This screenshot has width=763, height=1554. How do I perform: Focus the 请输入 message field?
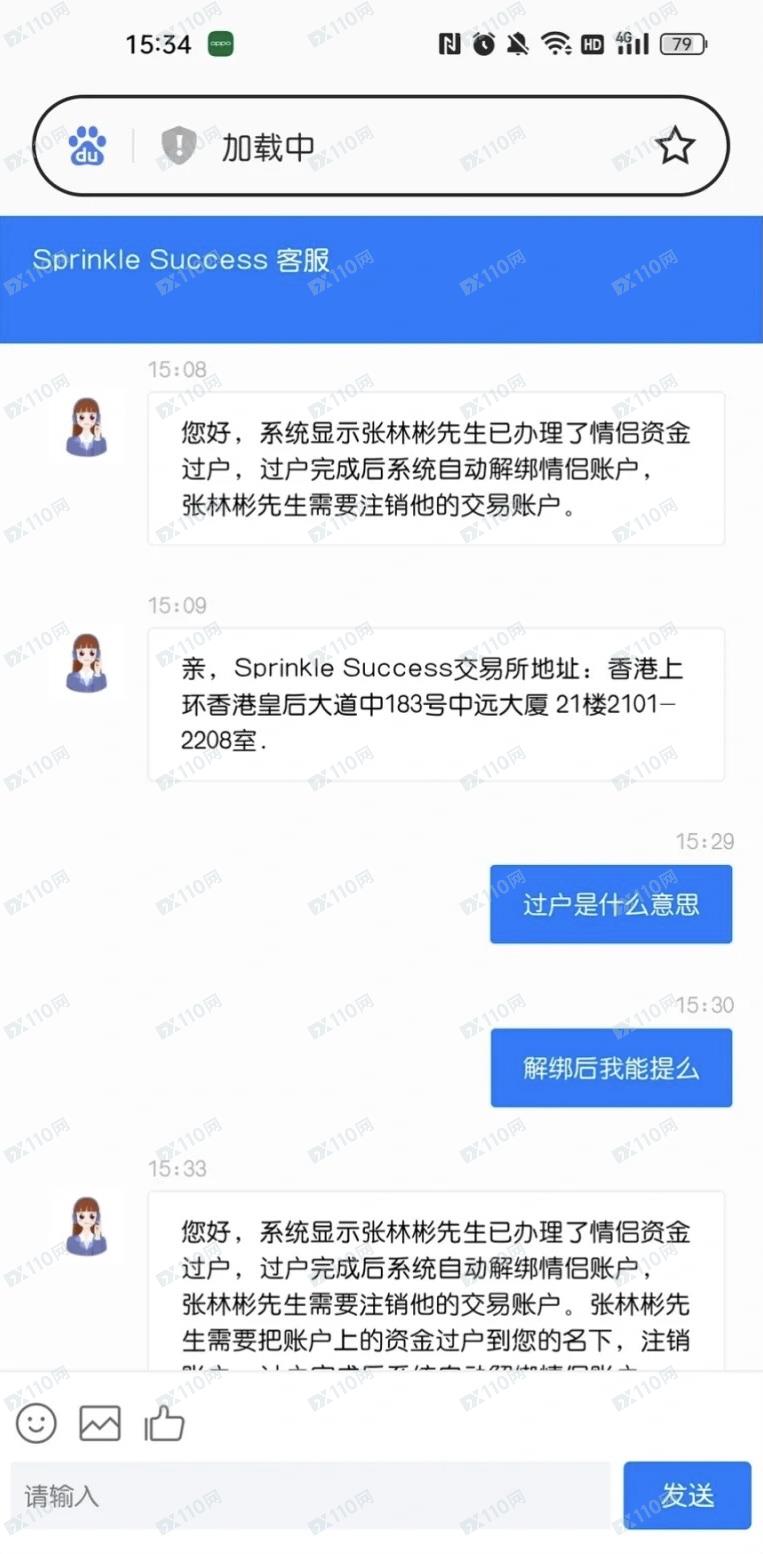pyautogui.click(x=310, y=1496)
